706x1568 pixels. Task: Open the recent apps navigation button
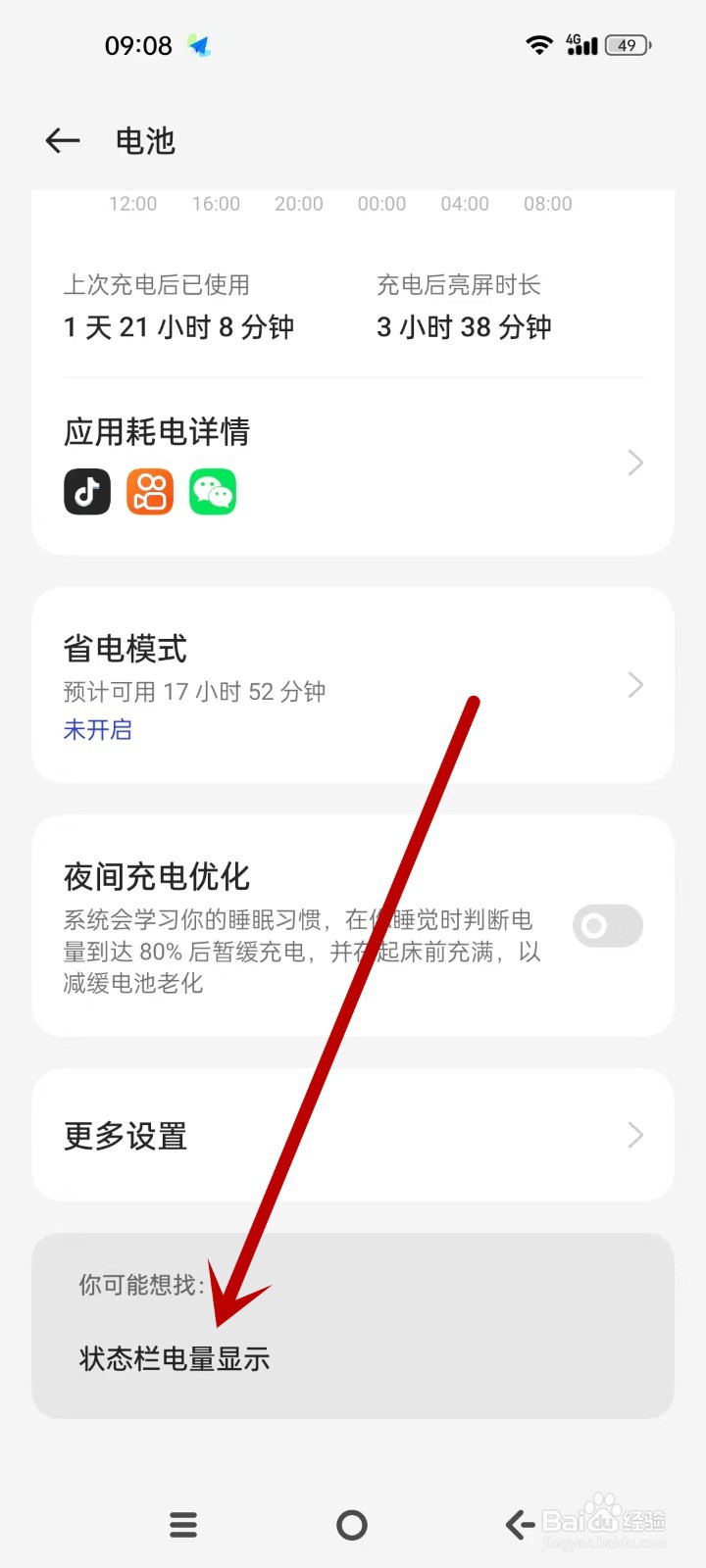click(182, 1525)
